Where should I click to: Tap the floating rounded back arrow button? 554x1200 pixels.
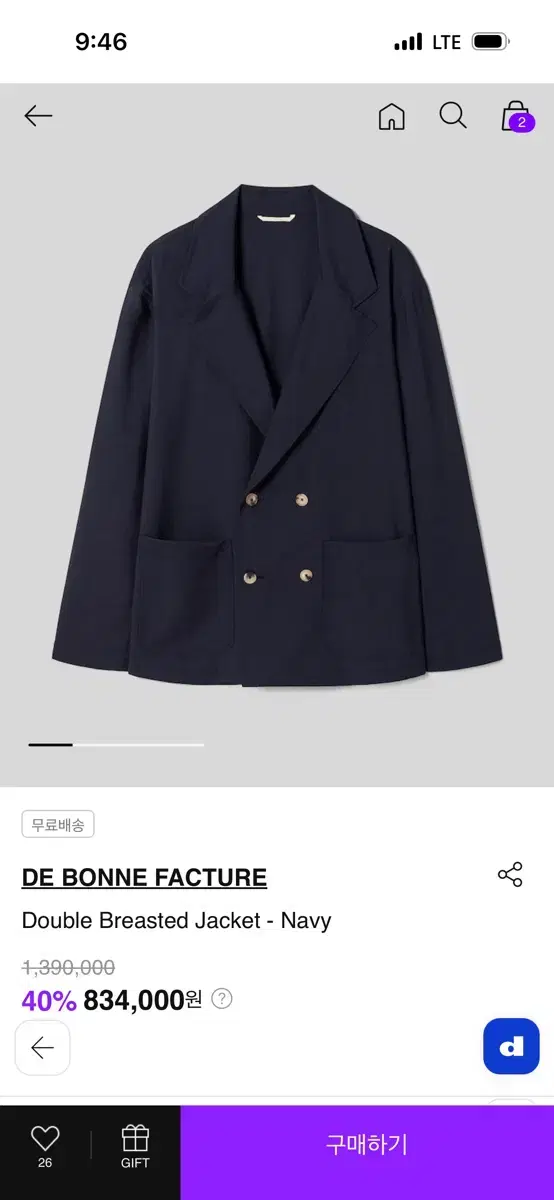point(43,1048)
